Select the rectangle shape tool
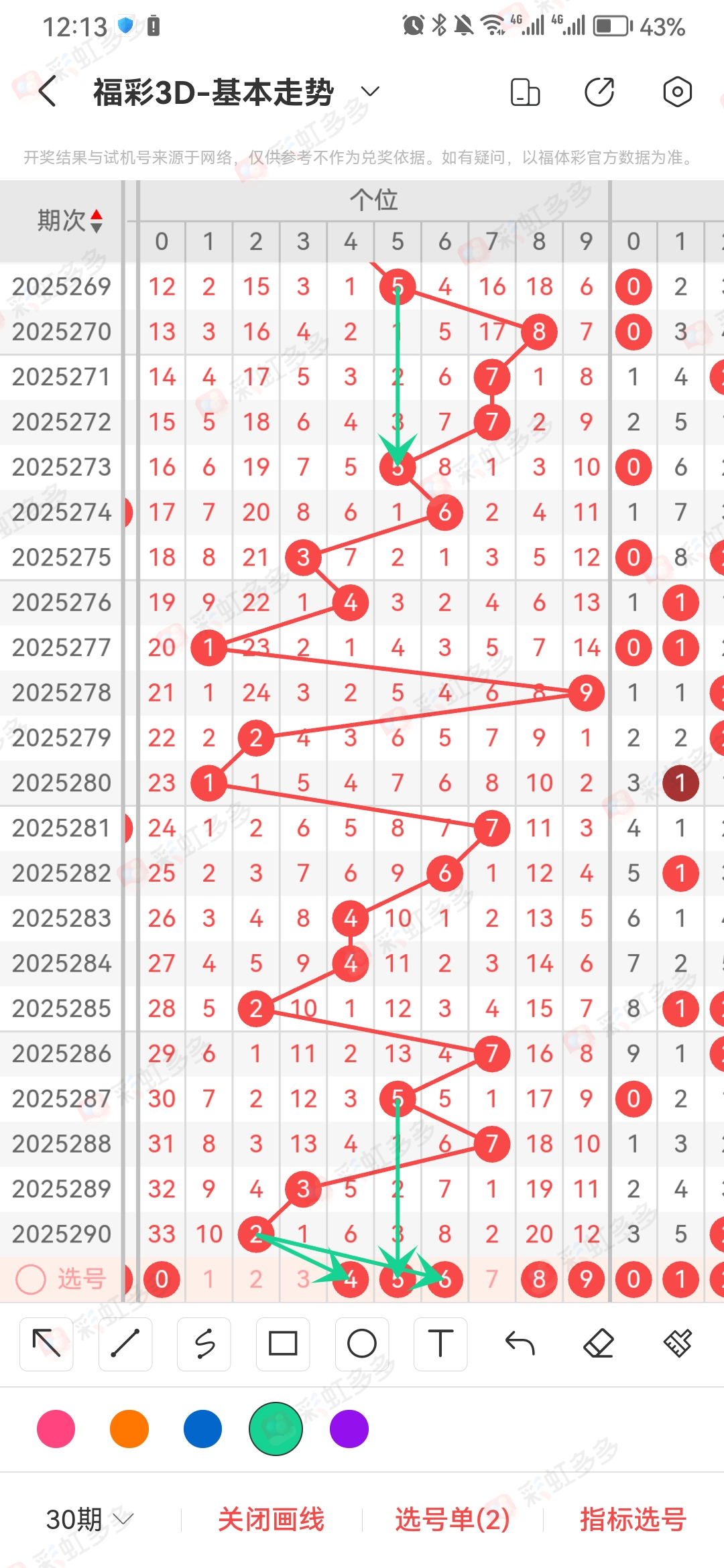 coord(283,1344)
